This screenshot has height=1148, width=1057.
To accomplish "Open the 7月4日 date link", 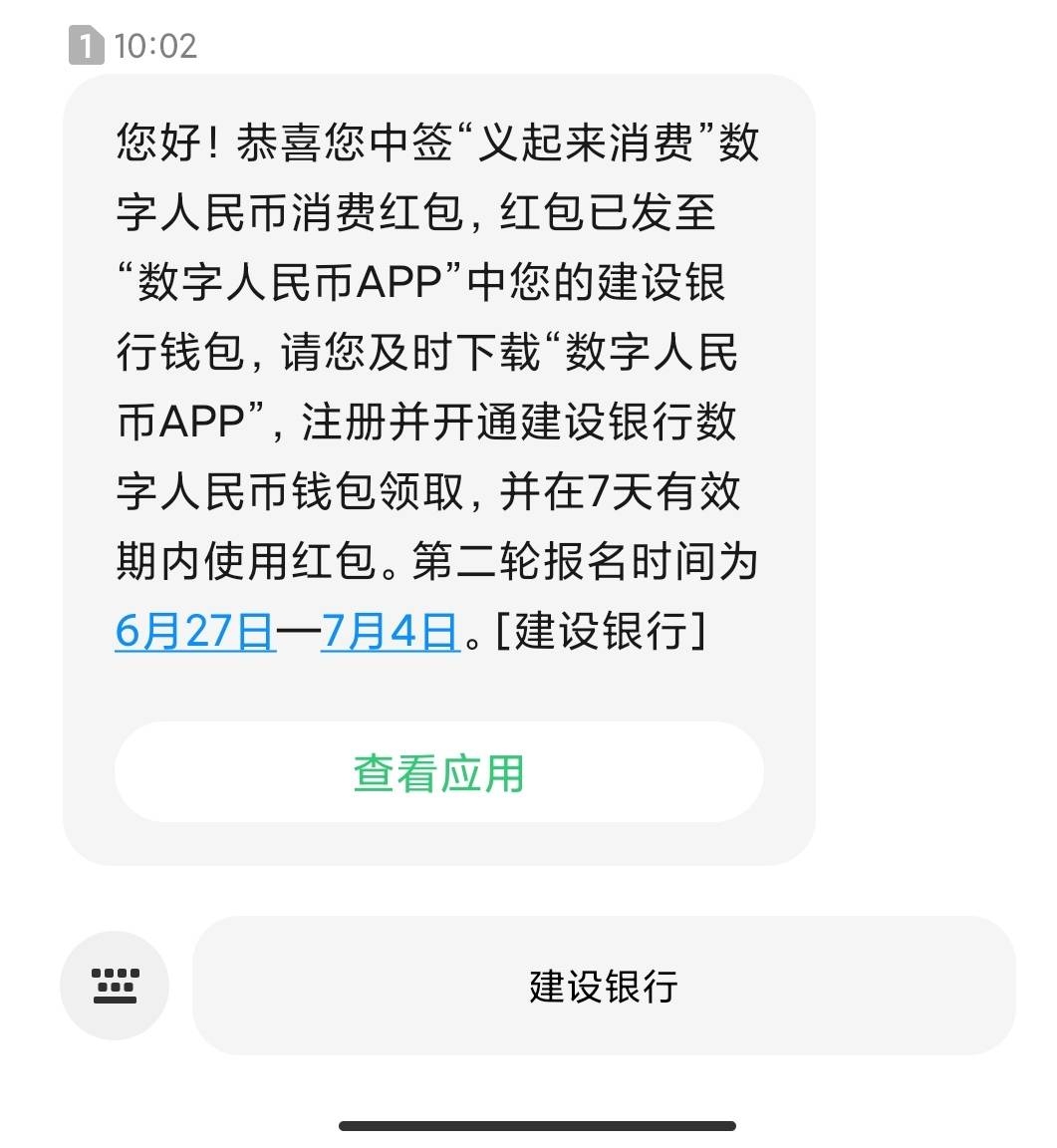I will [390, 631].
